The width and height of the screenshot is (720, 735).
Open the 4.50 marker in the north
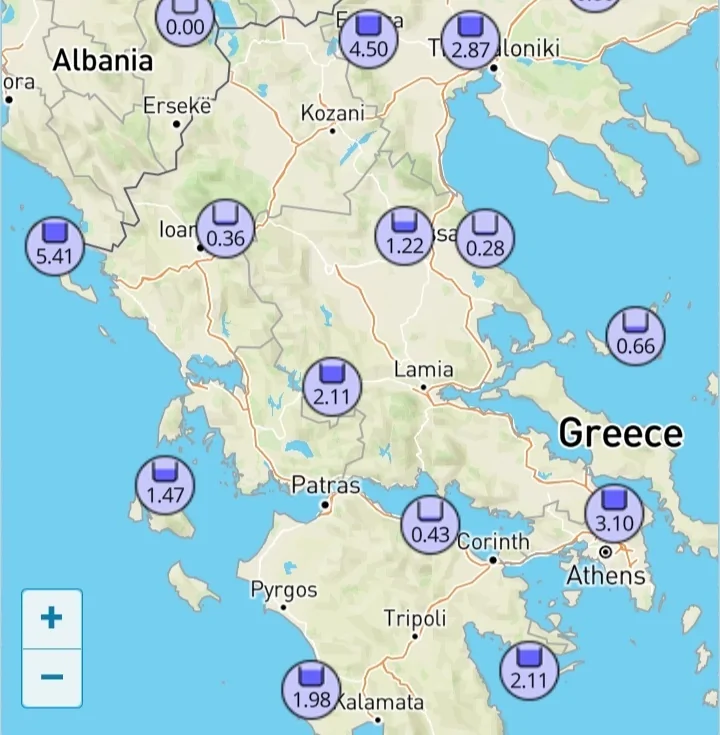click(x=368, y=40)
